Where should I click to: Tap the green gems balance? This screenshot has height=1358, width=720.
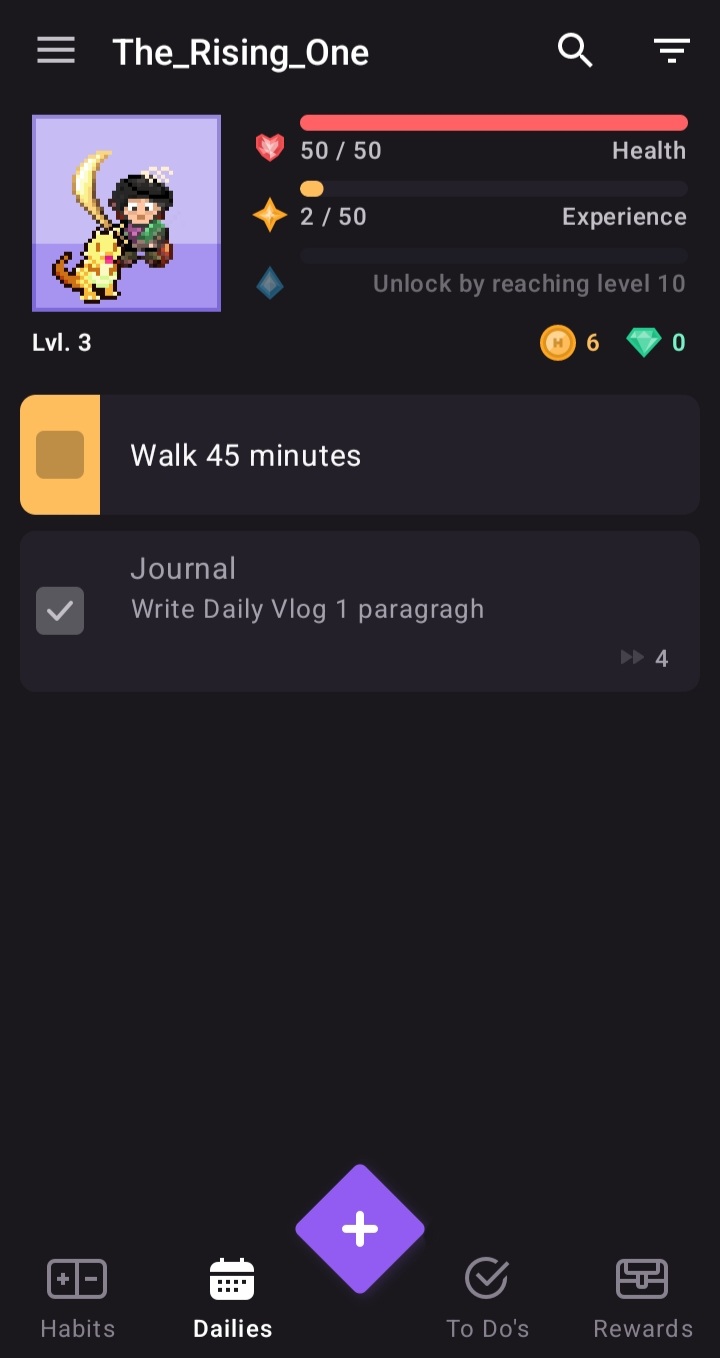coord(656,343)
